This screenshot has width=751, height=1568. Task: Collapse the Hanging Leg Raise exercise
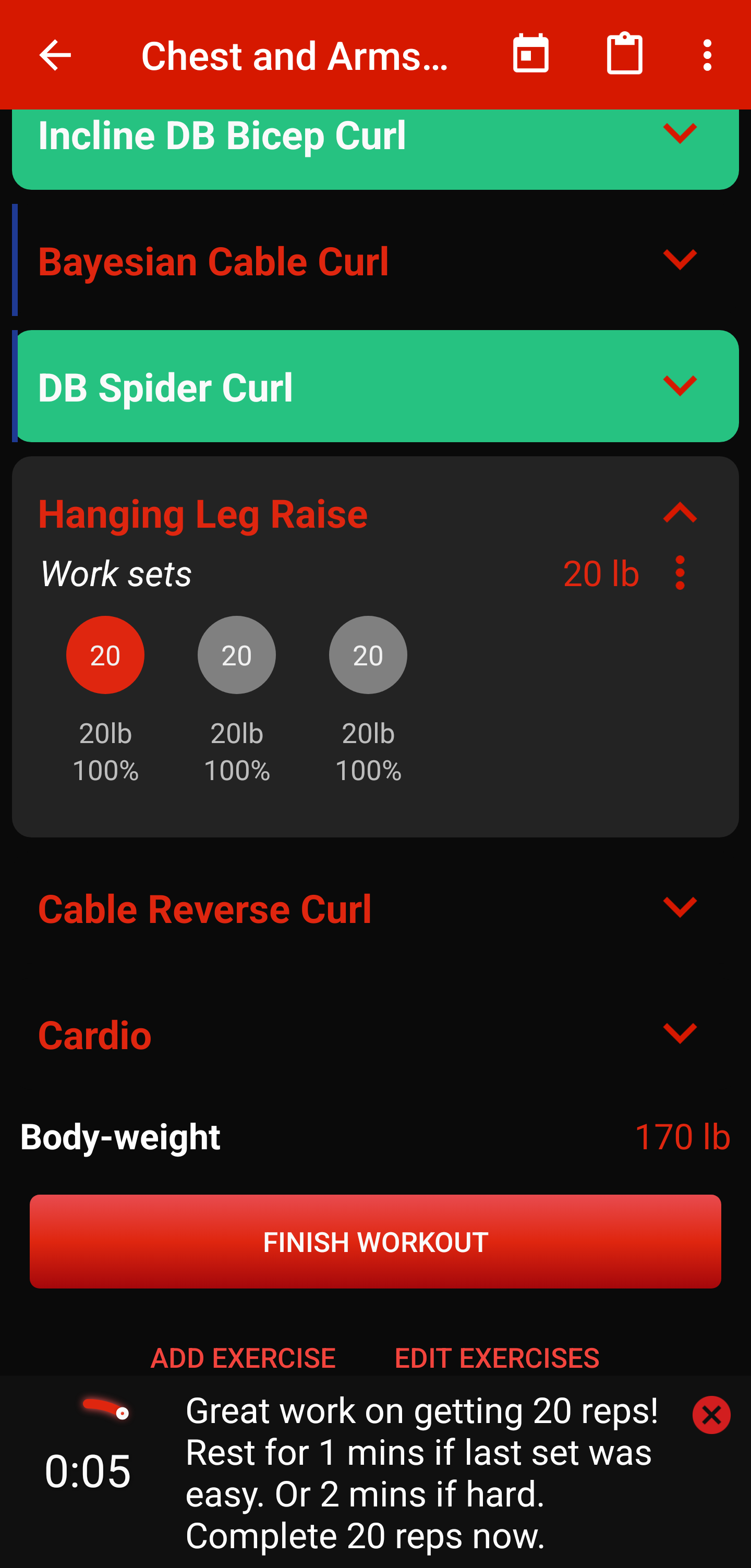coord(679,513)
